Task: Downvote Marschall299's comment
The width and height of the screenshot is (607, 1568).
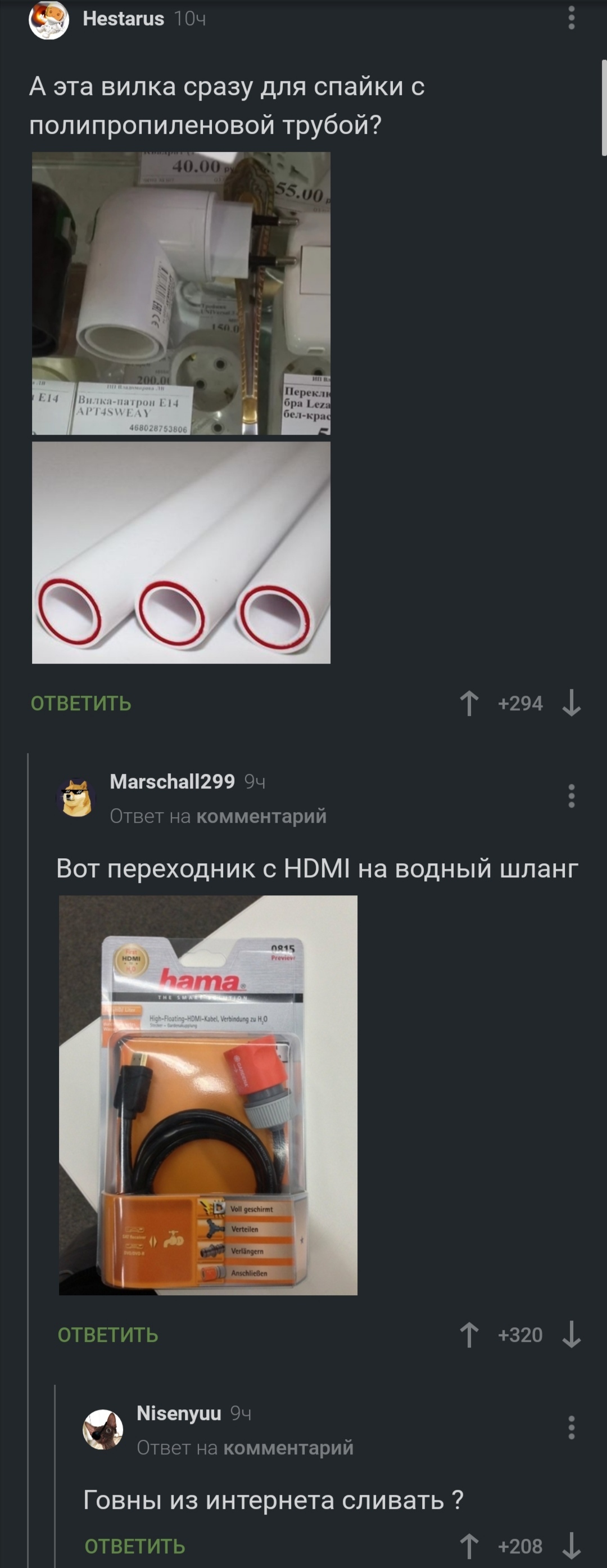Action: (571, 1335)
